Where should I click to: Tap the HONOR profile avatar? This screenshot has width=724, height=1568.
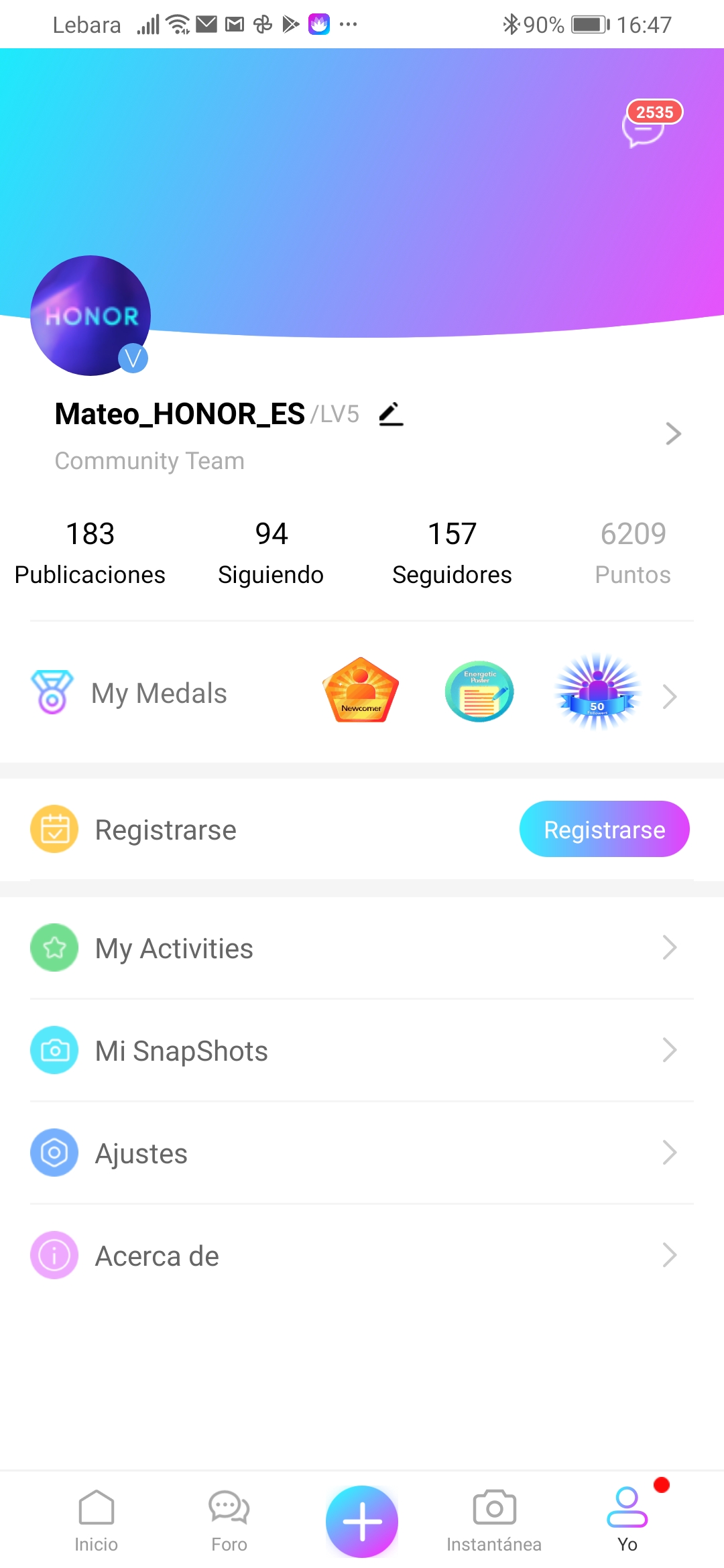[90, 316]
